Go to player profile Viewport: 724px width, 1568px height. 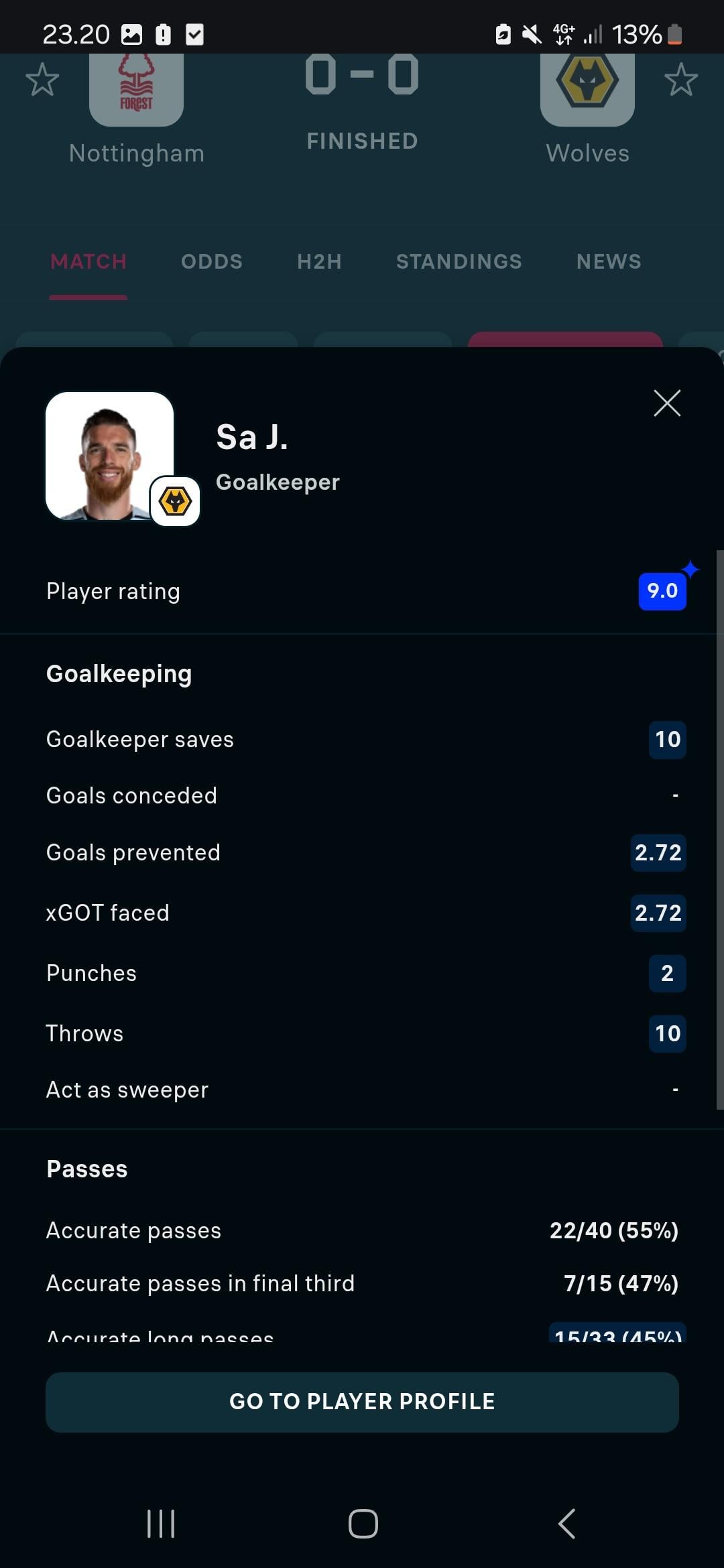(362, 1402)
